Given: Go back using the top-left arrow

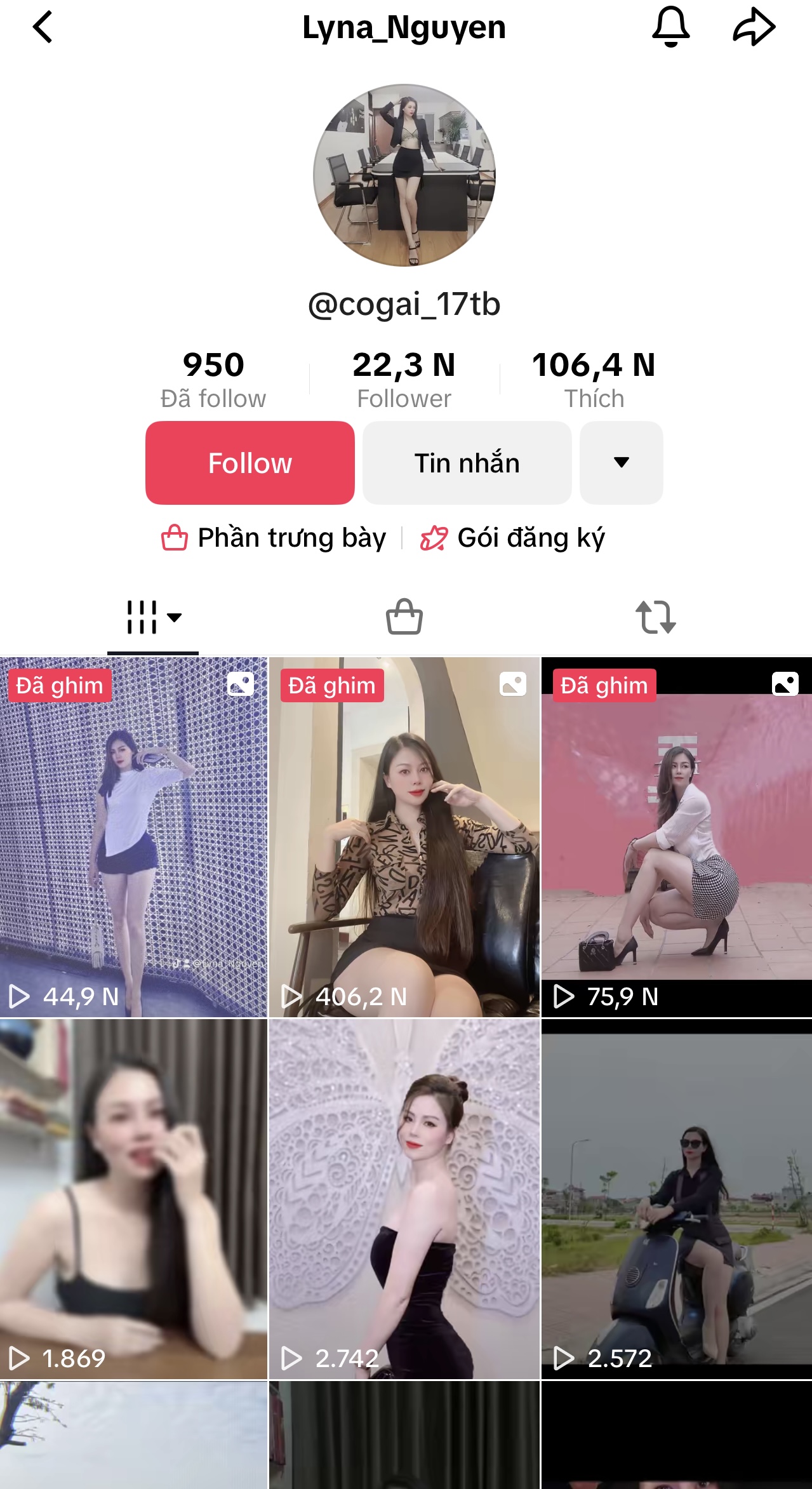Looking at the screenshot, I should tap(43, 28).
